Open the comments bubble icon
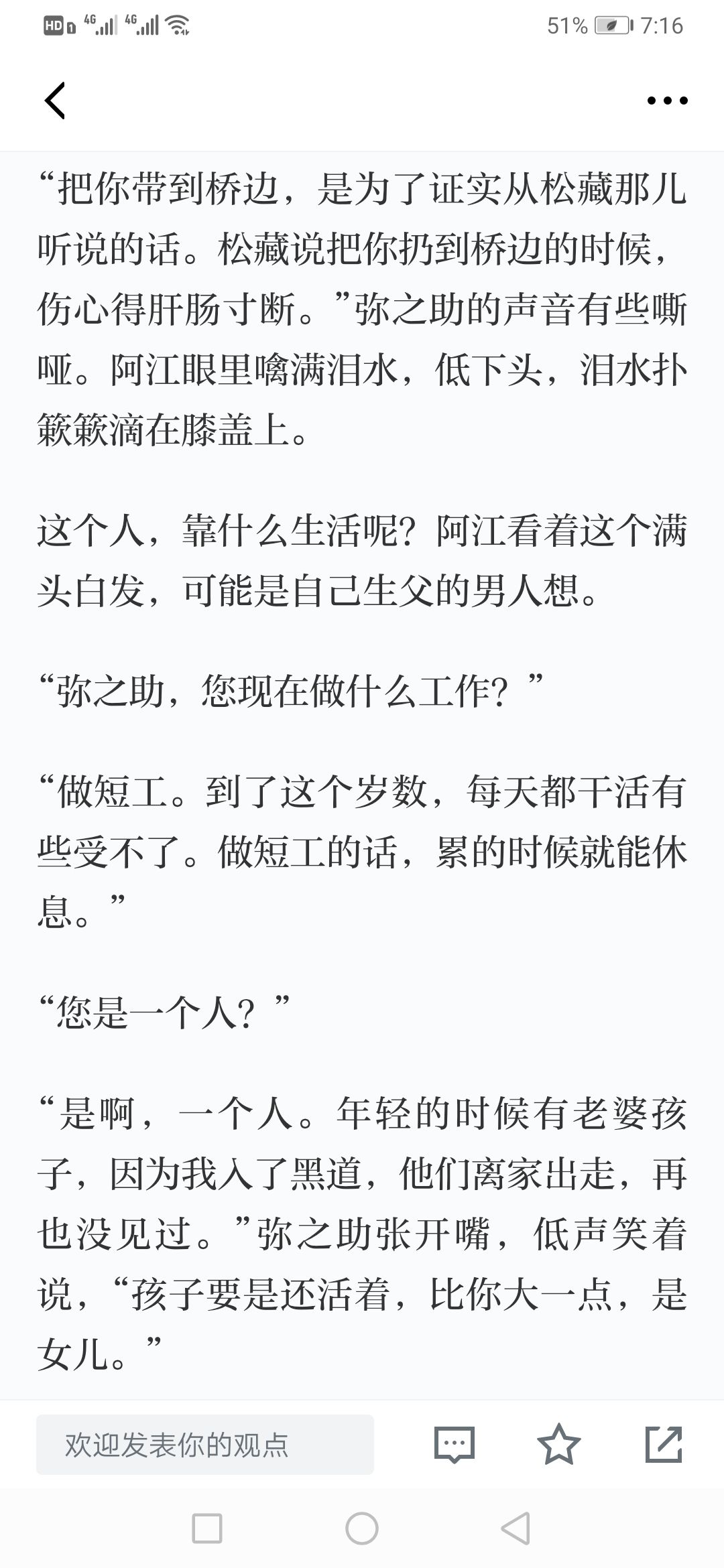724x1568 pixels. 455,1445
